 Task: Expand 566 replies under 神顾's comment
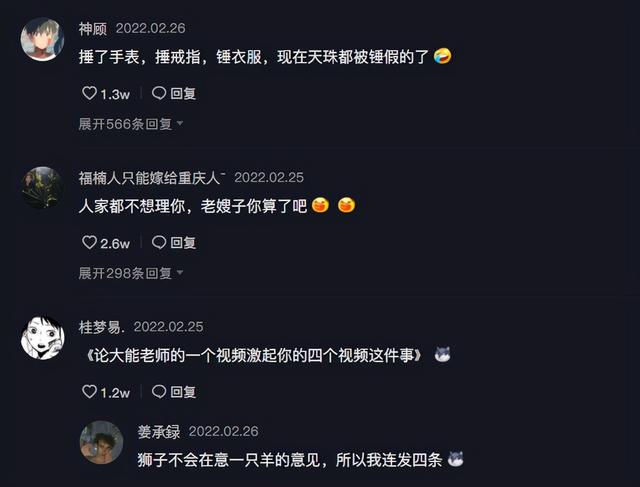tap(131, 124)
